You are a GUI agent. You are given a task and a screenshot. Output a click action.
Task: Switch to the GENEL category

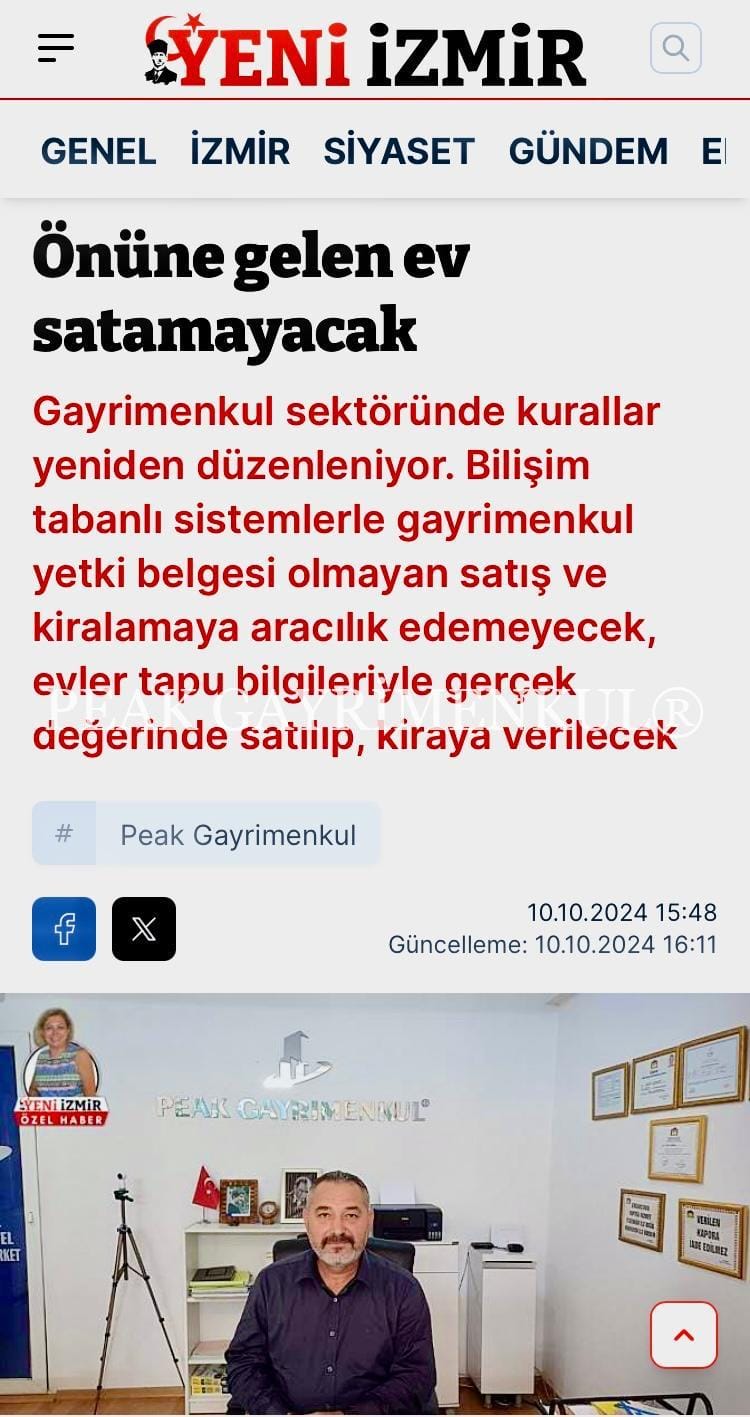click(x=98, y=151)
